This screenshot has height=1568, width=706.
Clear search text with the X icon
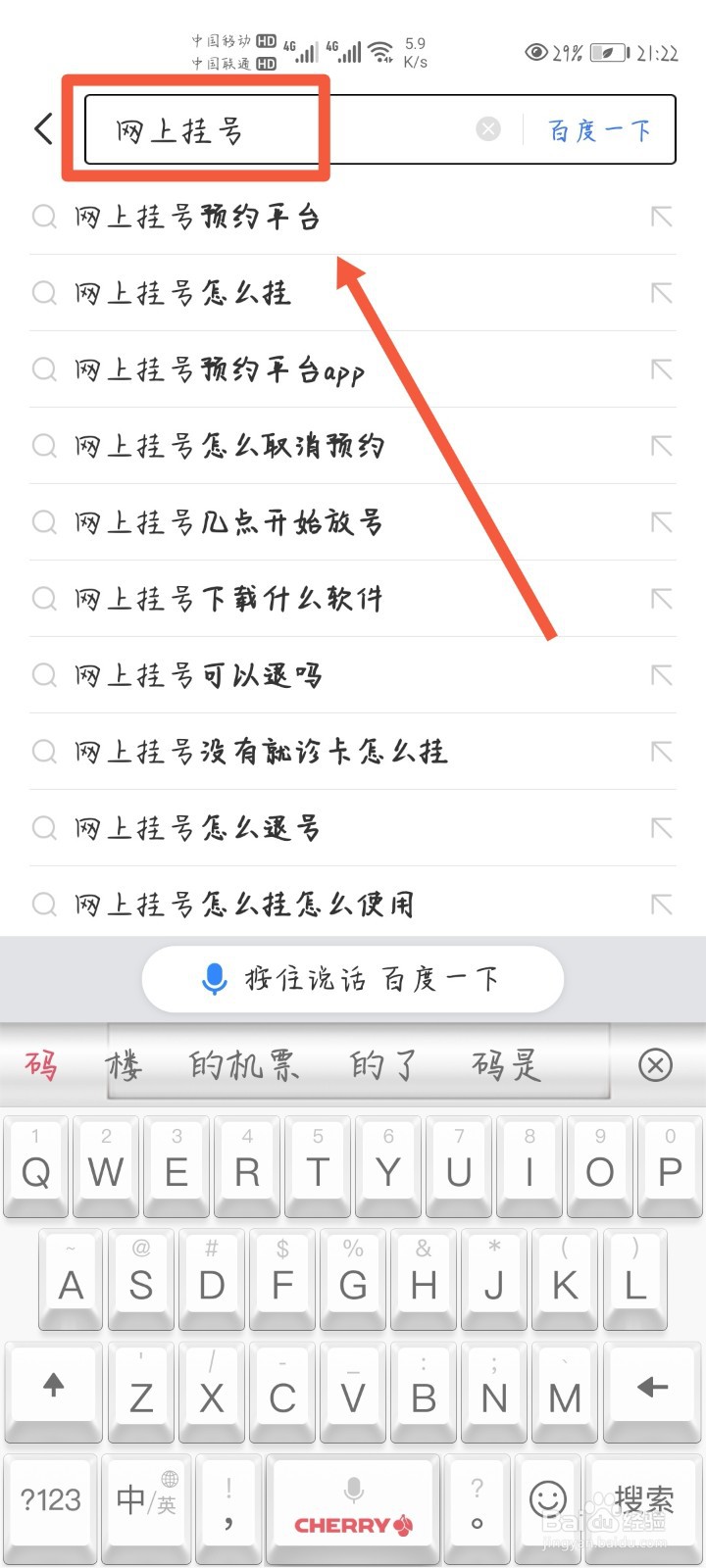coord(487,128)
